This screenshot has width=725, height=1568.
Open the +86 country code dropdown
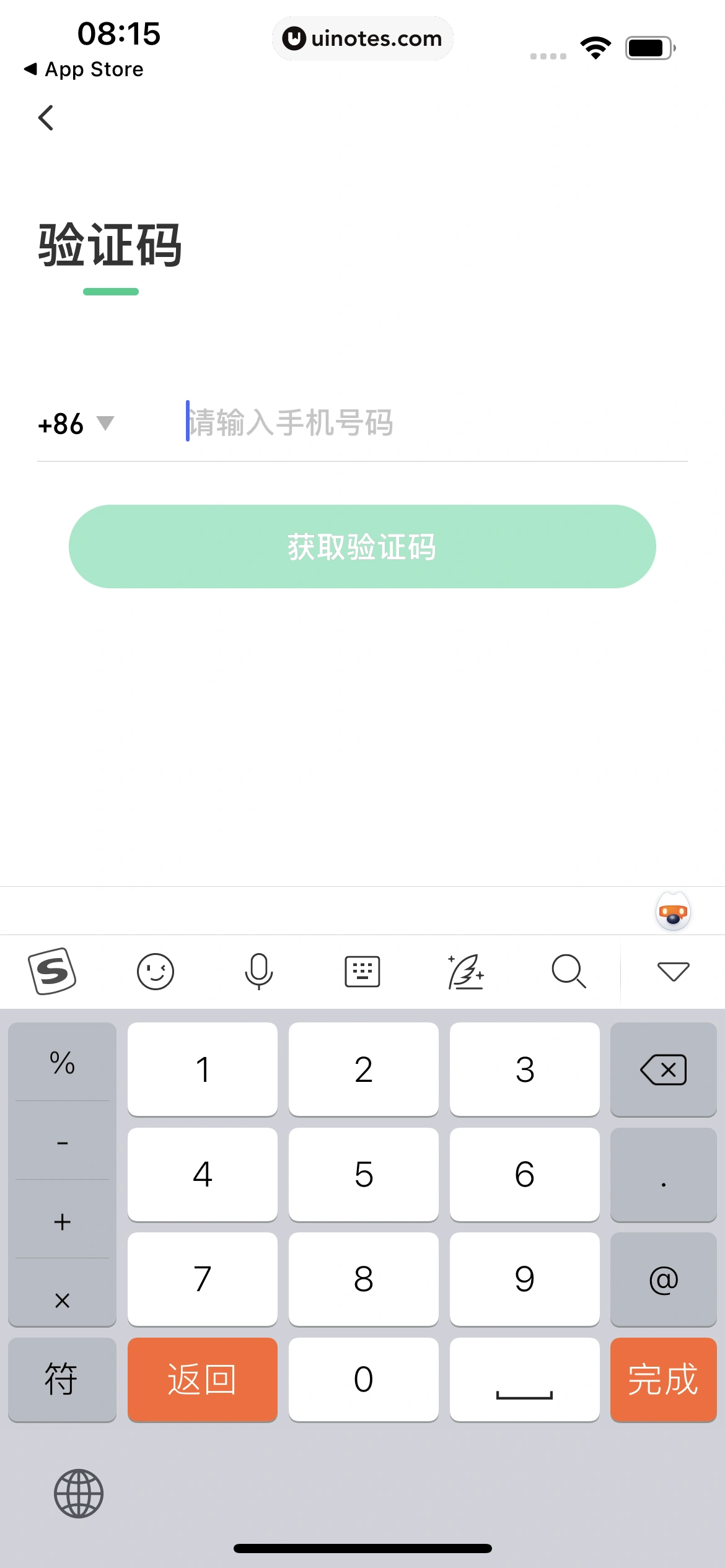[76, 424]
